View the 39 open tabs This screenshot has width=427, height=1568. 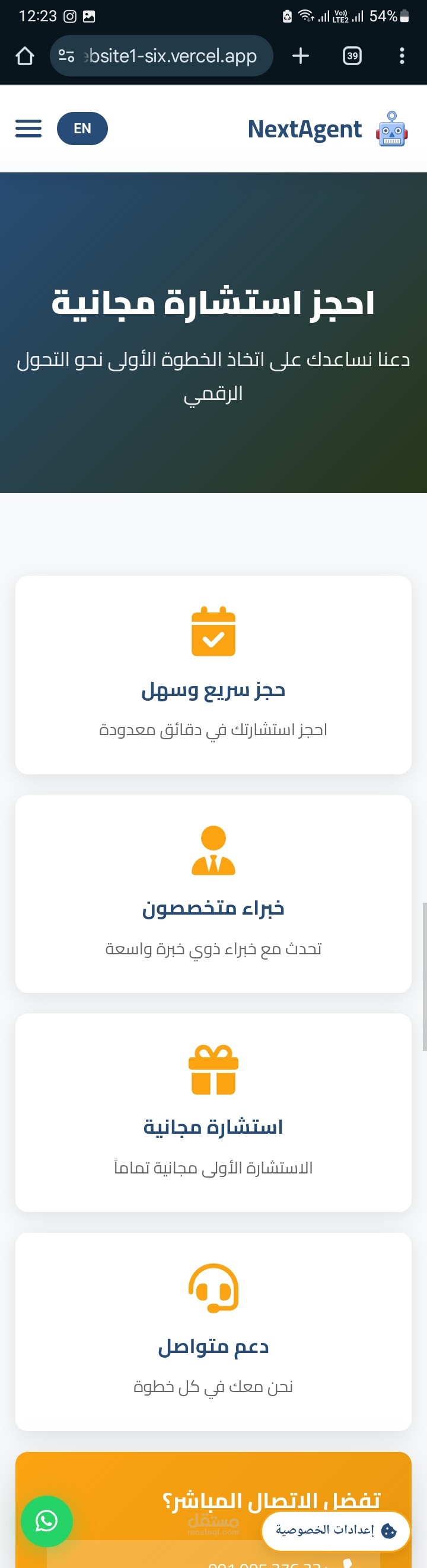[352, 56]
